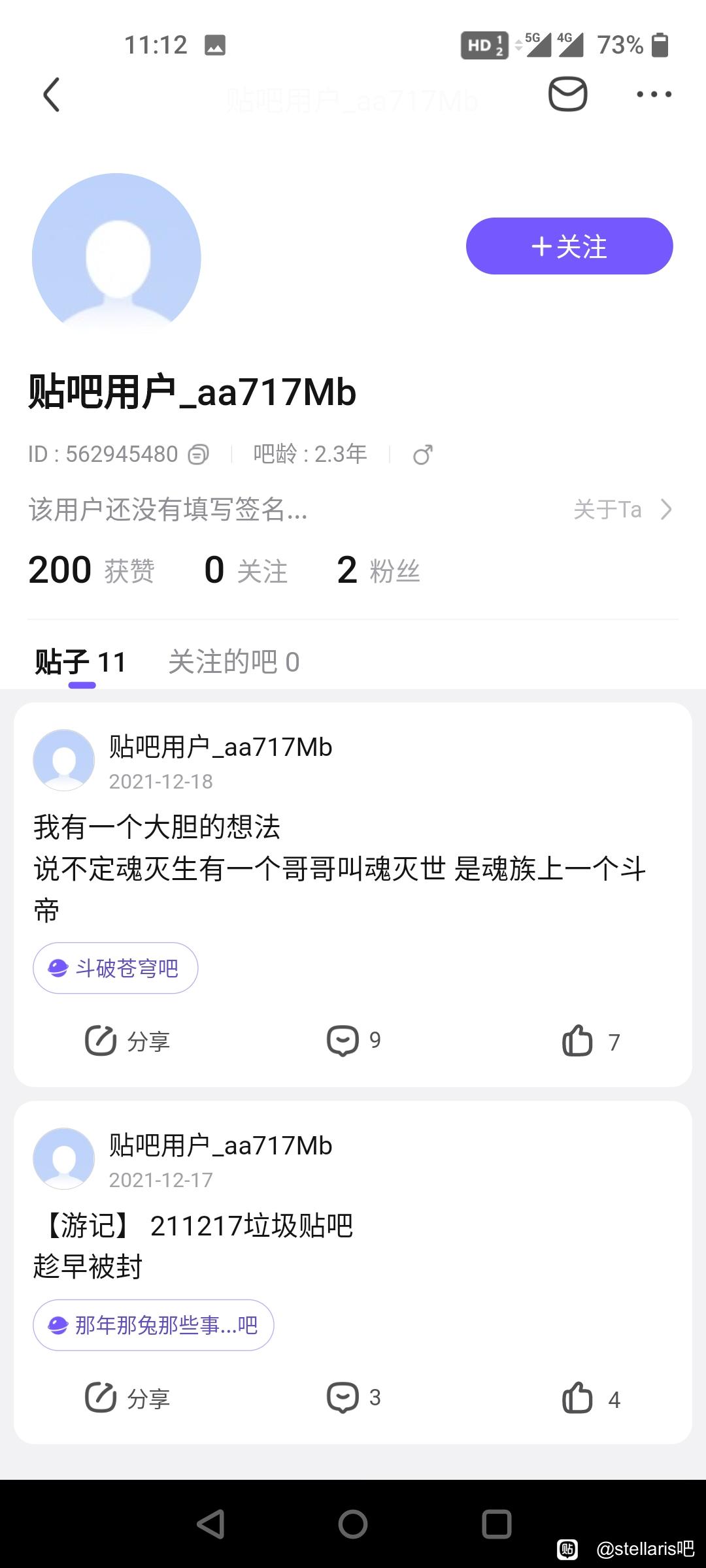Screen dimensions: 706x1568
Task: Share the 2021-12-18 post
Action: 127,1041
